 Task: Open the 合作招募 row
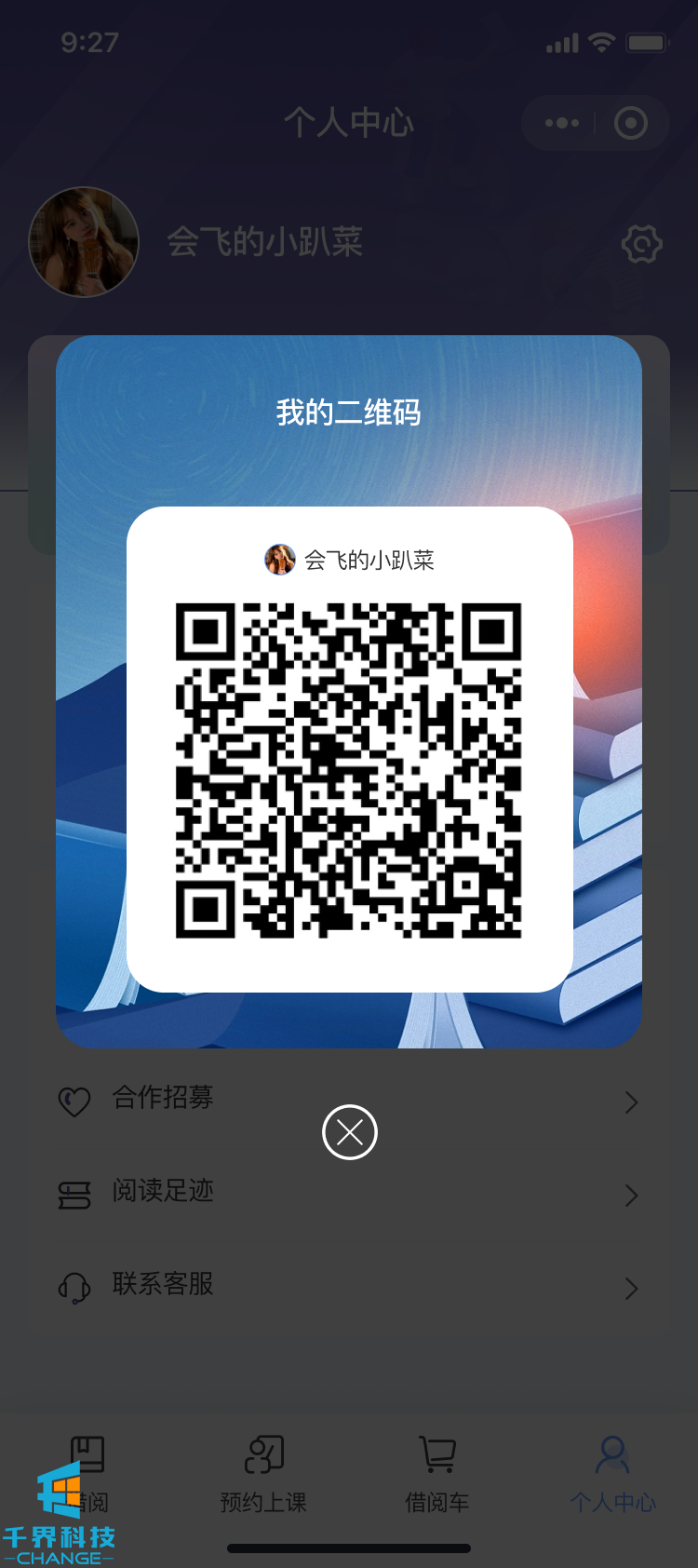(349, 1100)
